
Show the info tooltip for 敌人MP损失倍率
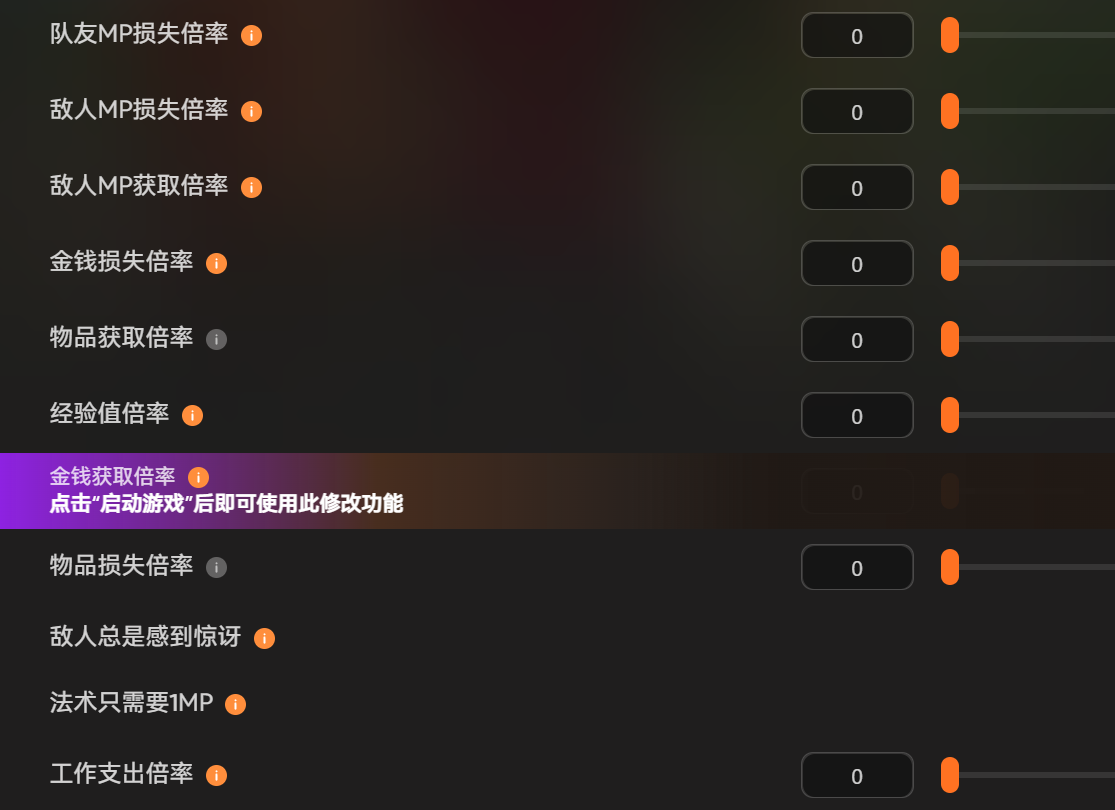(x=252, y=112)
